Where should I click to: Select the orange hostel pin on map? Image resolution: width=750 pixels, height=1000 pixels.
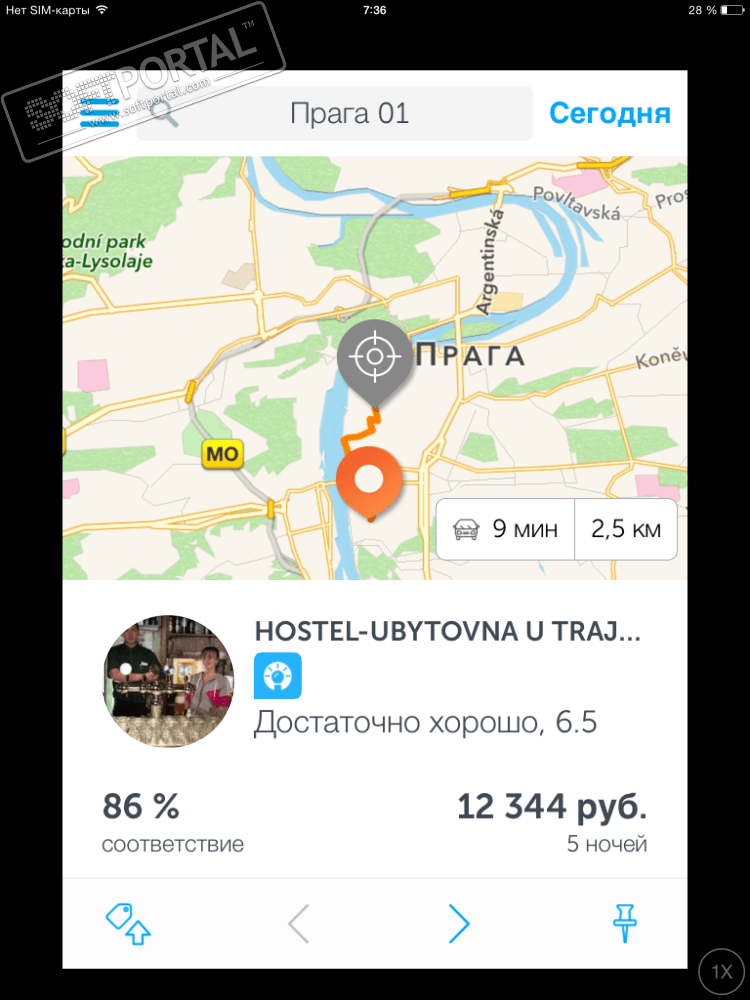pyautogui.click(x=369, y=482)
